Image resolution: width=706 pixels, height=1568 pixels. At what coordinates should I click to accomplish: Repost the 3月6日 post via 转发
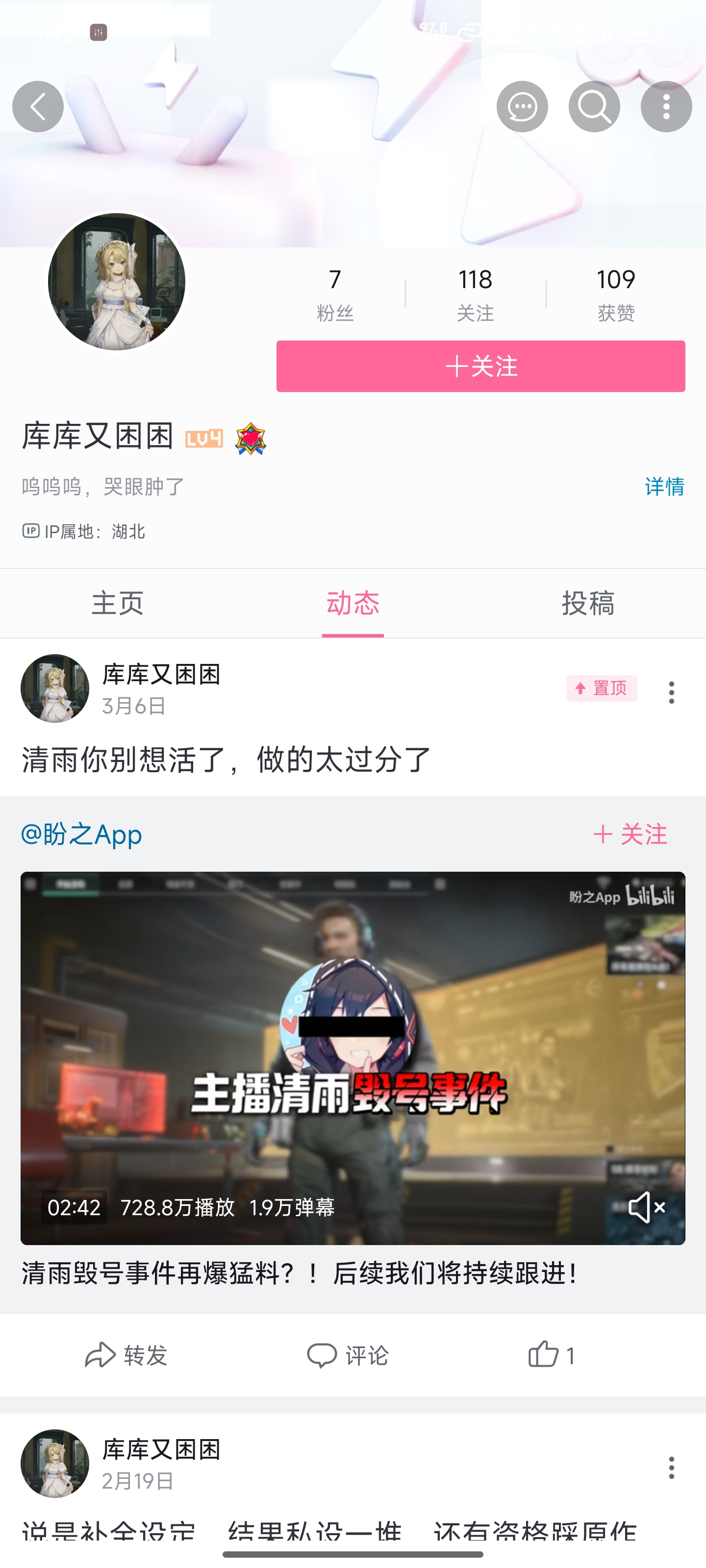(x=126, y=1355)
